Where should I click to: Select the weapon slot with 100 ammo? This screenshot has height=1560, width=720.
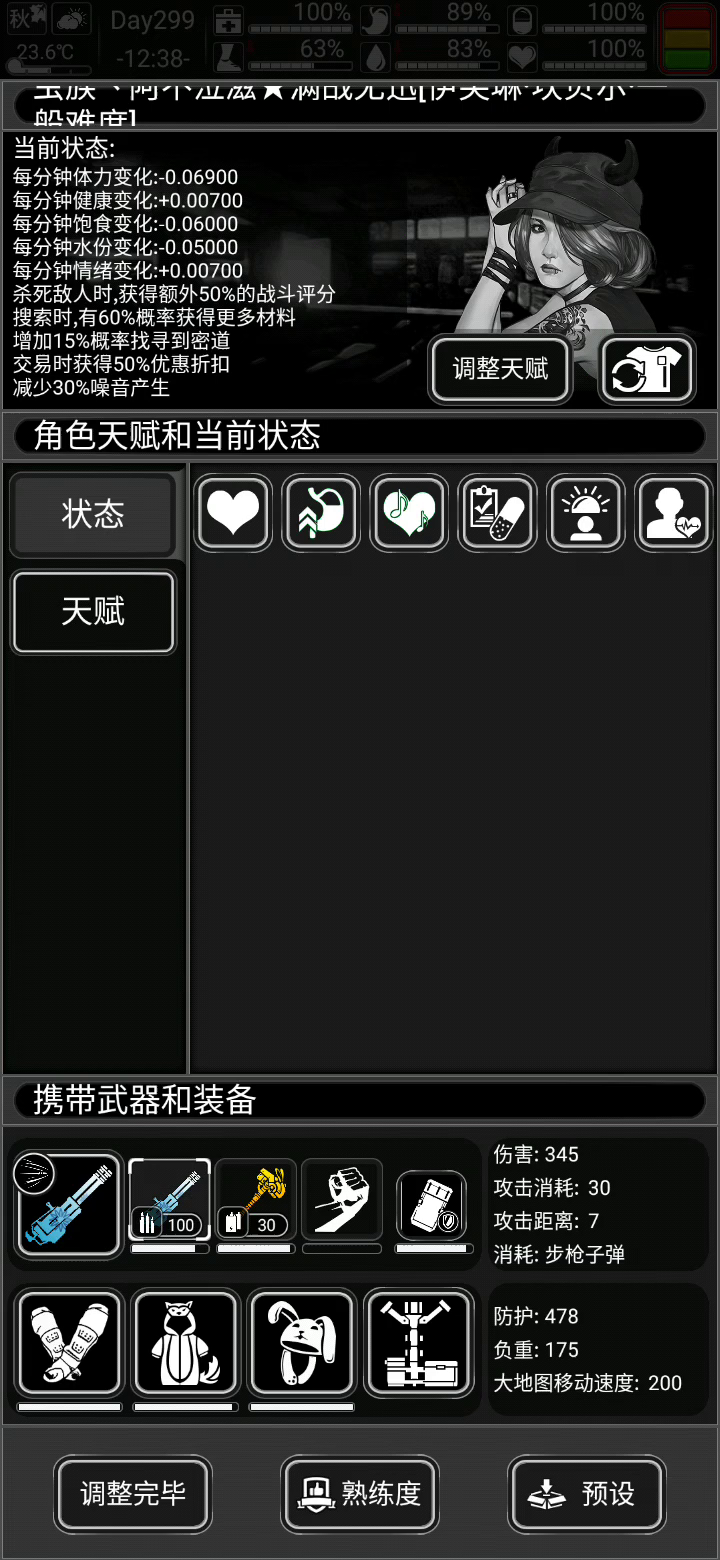click(x=169, y=1200)
